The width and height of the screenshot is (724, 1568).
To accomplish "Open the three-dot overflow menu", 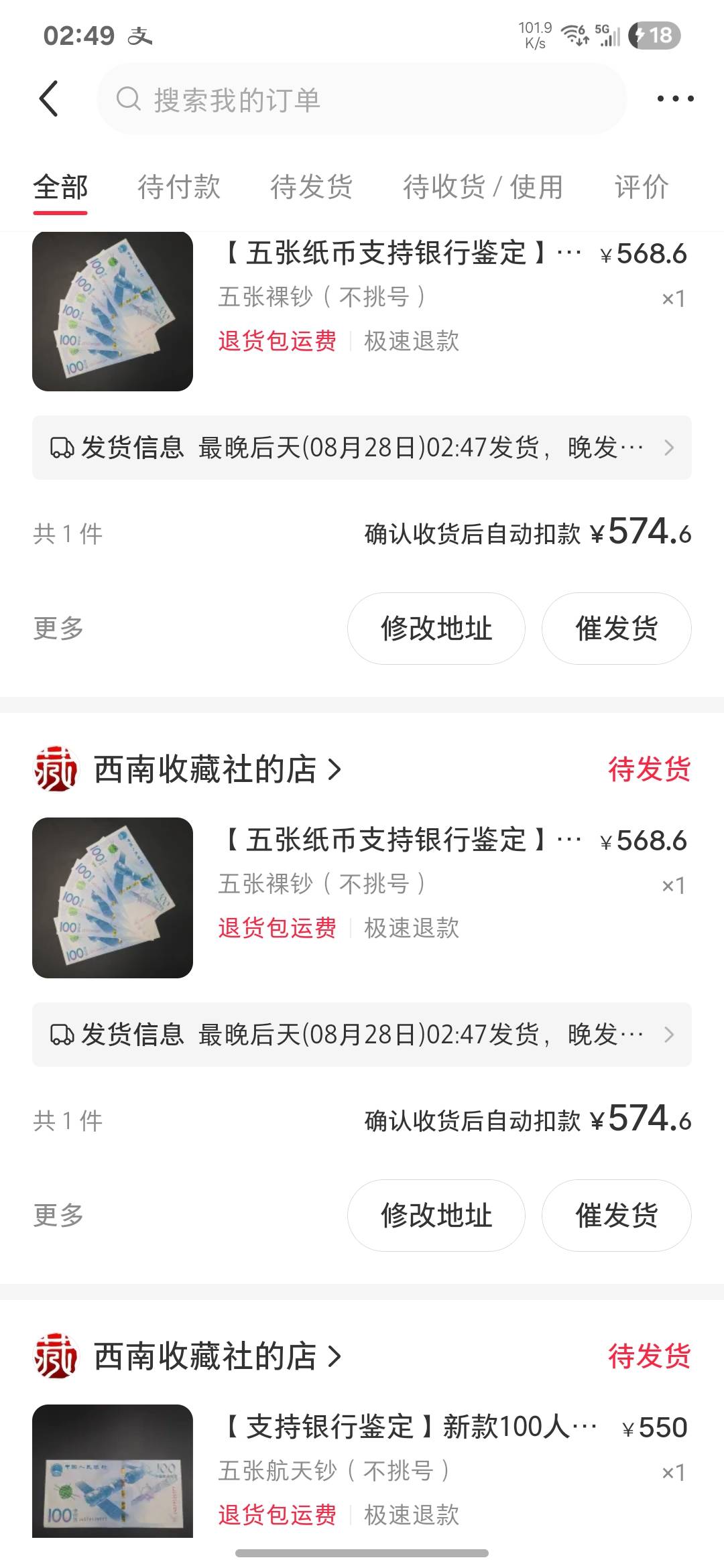I will (674, 99).
